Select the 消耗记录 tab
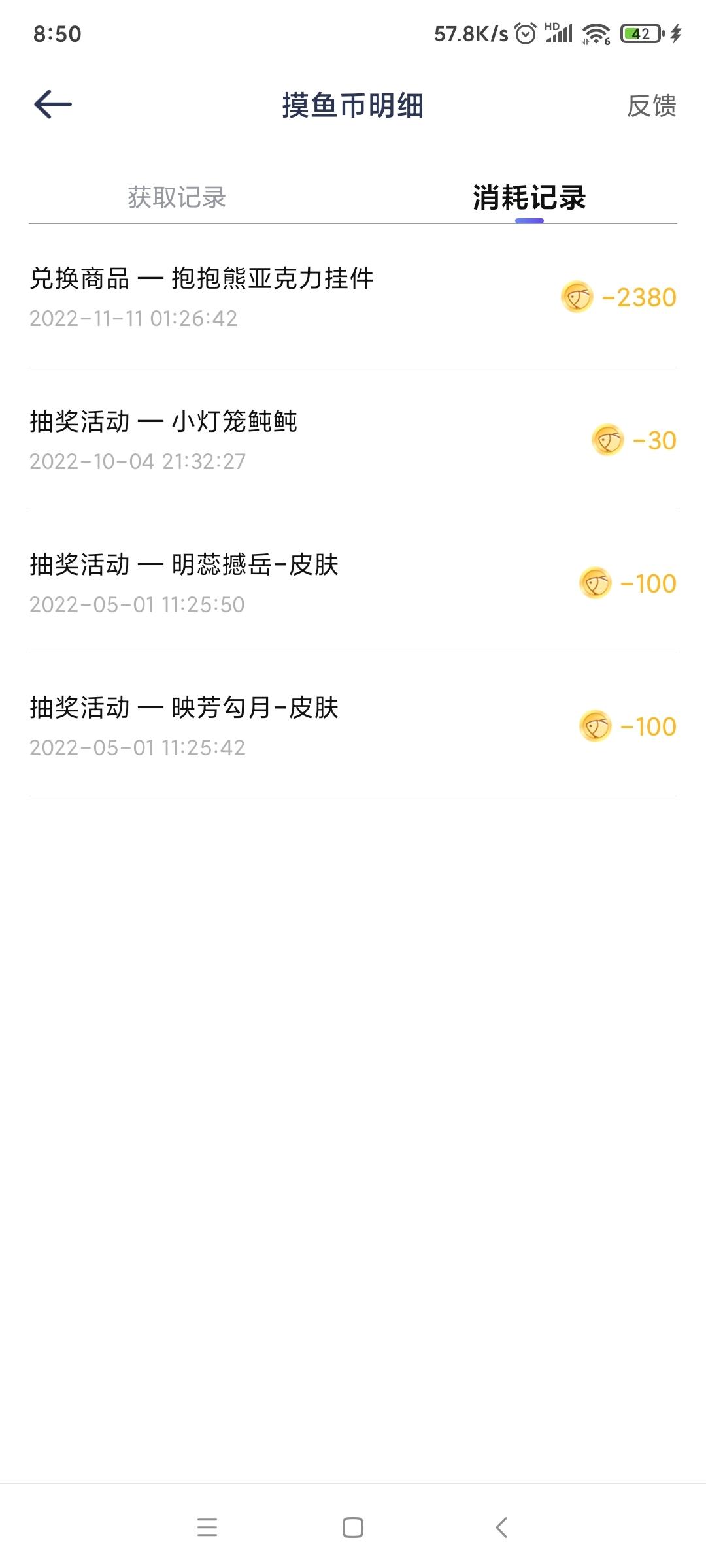Image resolution: width=706 pixels, height=1568 pixels. tap(529, 197)
